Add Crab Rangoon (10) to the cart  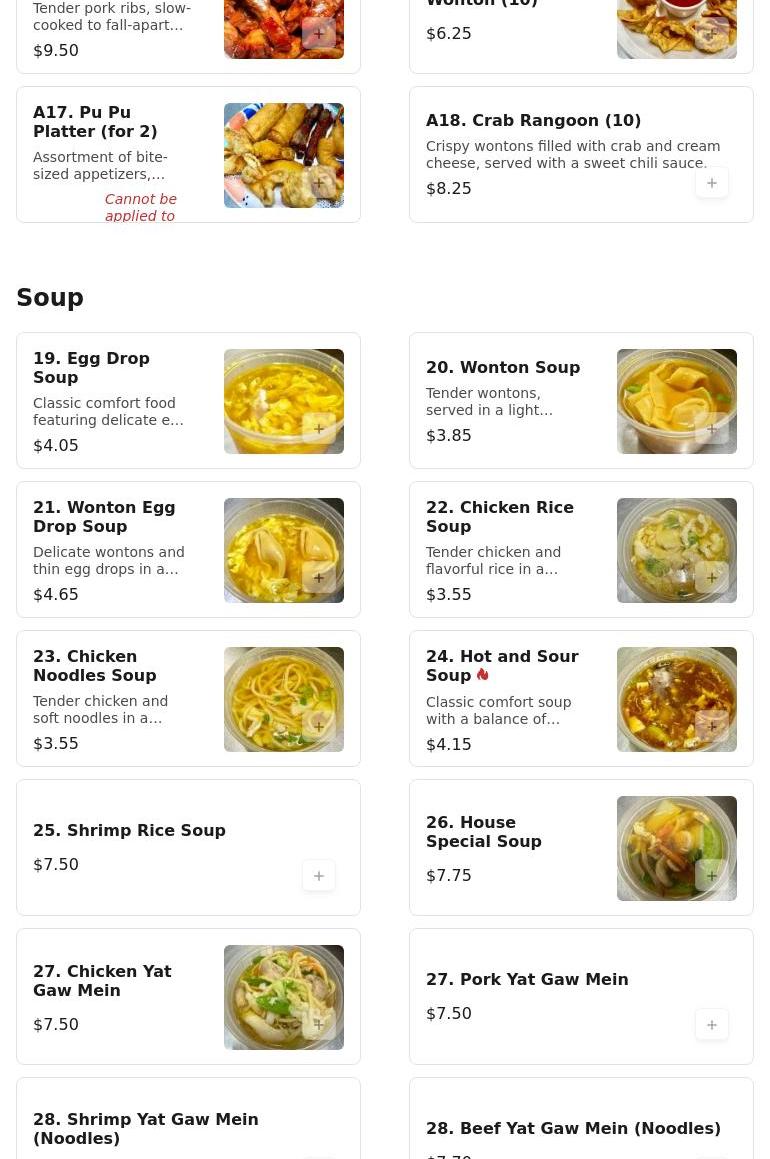712,184
